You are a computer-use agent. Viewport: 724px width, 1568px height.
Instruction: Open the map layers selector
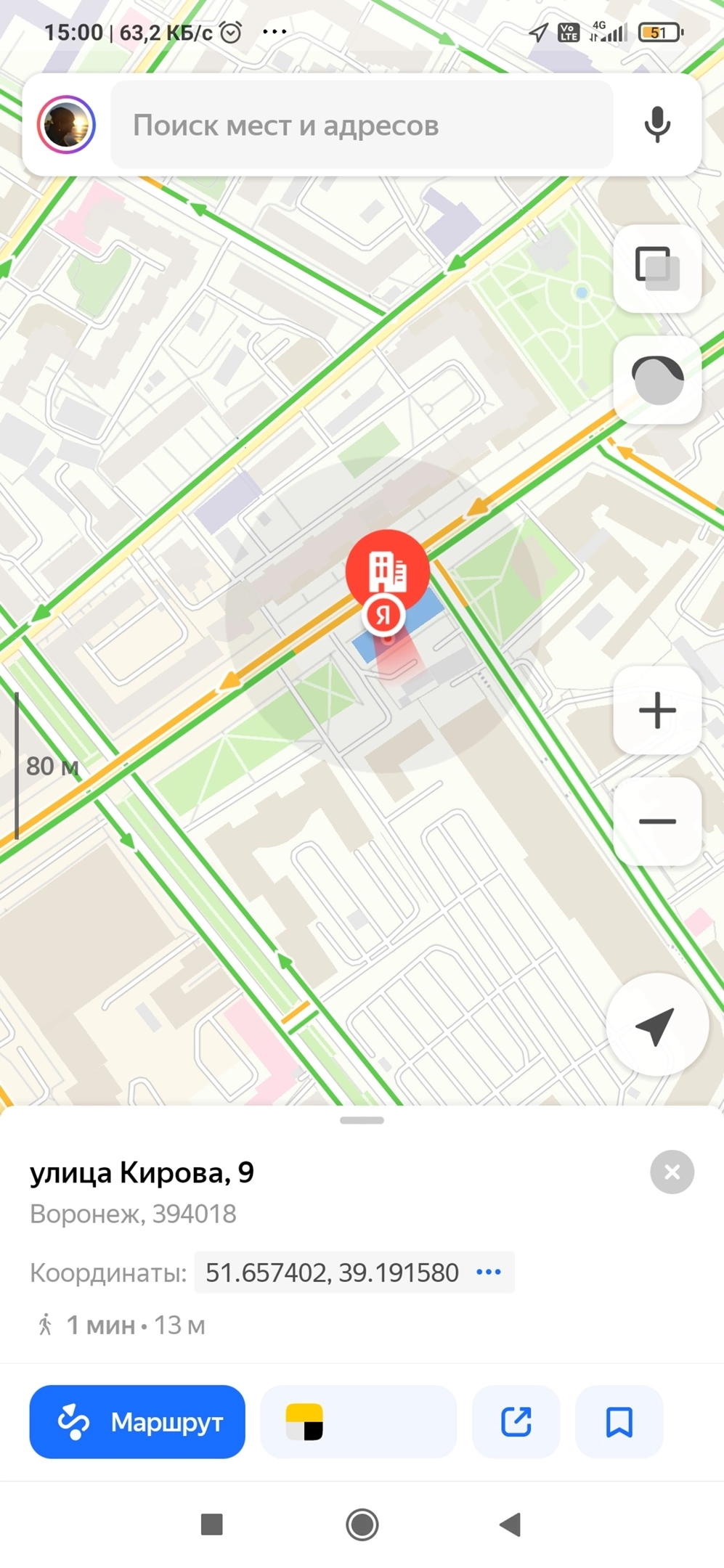coord(657,269)
